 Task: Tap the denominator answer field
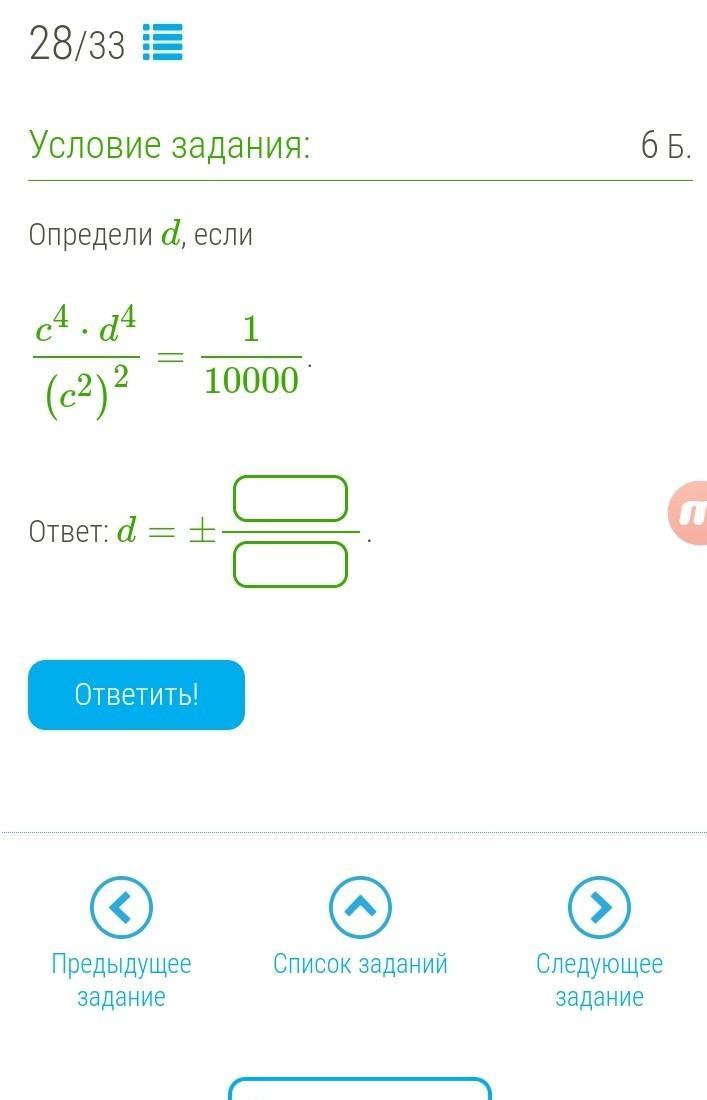[290, 565]
